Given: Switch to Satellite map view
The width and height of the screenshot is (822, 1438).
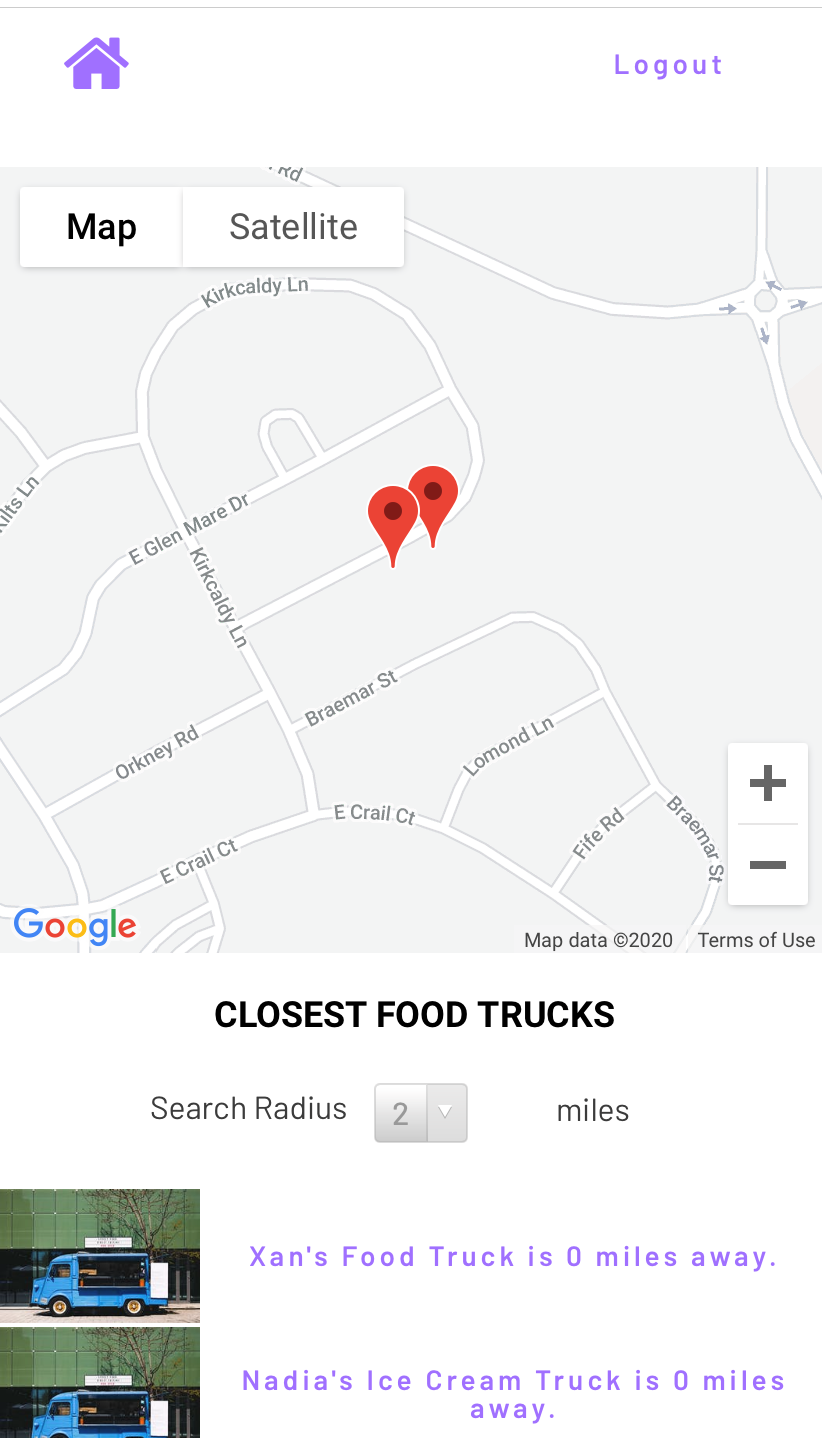Looking at the screenshot, I should (293, 227).
